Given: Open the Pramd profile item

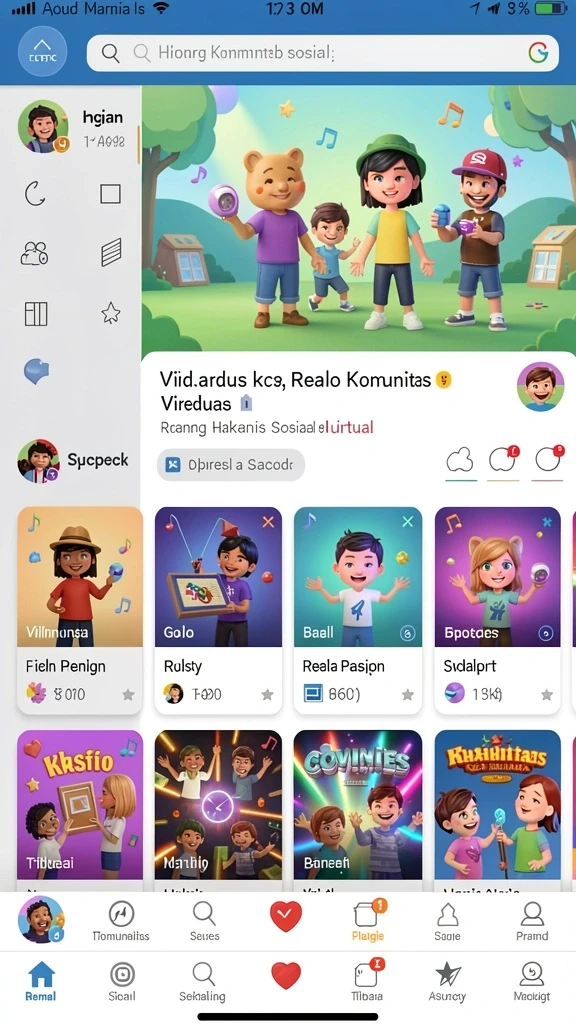Looking at the screenshot, I should point(532,921).
